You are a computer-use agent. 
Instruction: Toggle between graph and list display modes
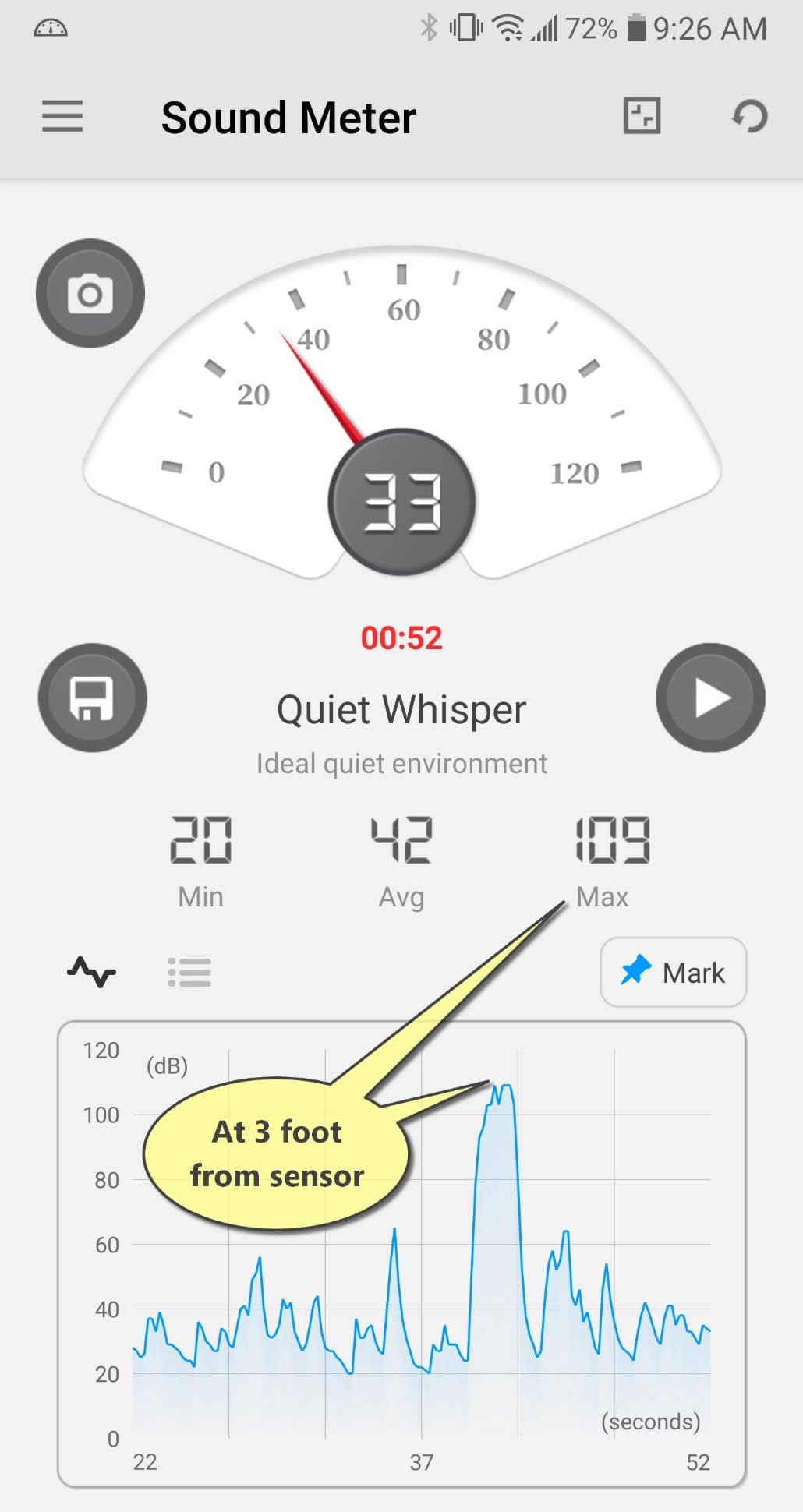(189, 973)
